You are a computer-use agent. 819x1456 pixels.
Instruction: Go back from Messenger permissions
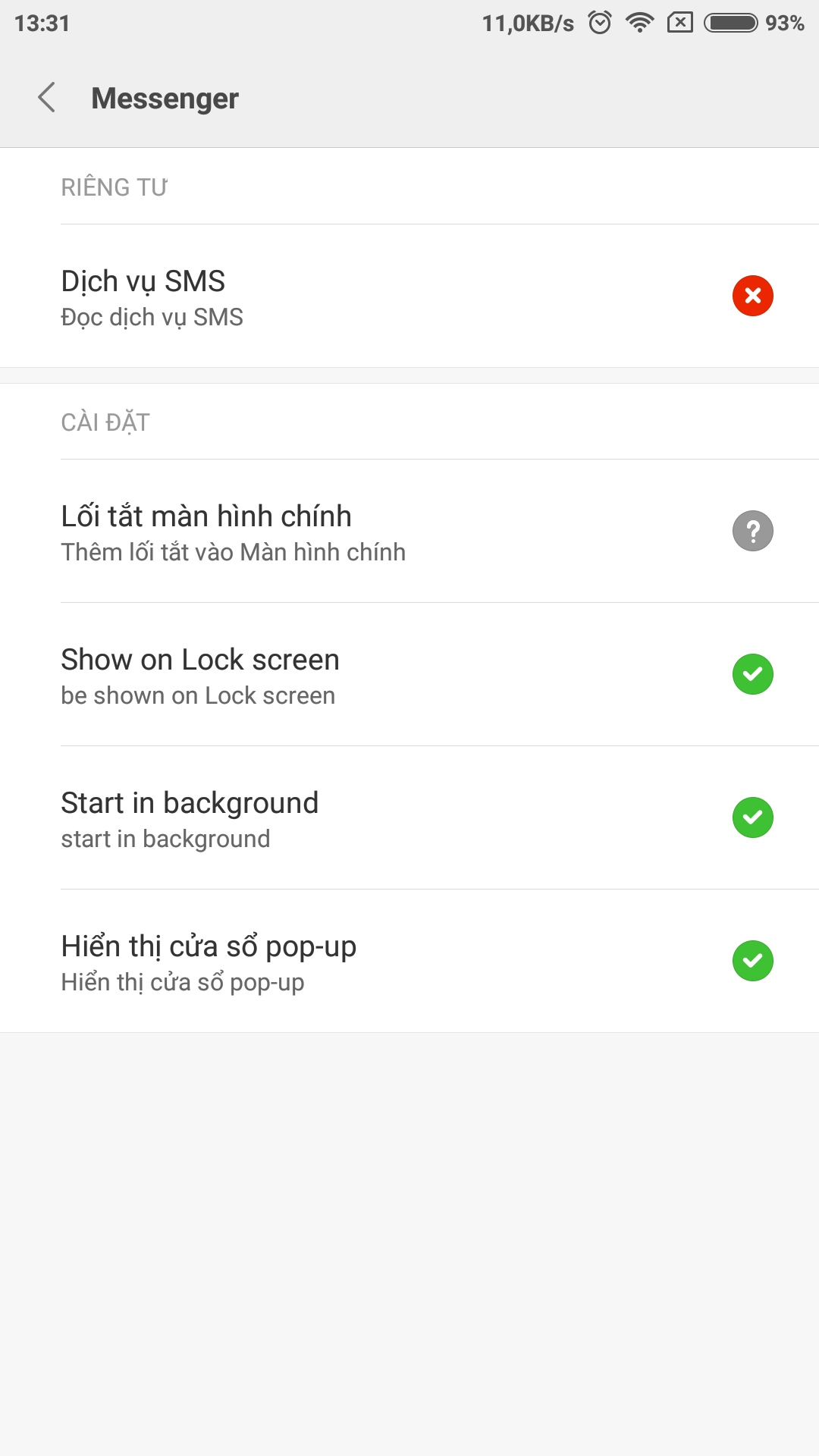coord(47,98)
